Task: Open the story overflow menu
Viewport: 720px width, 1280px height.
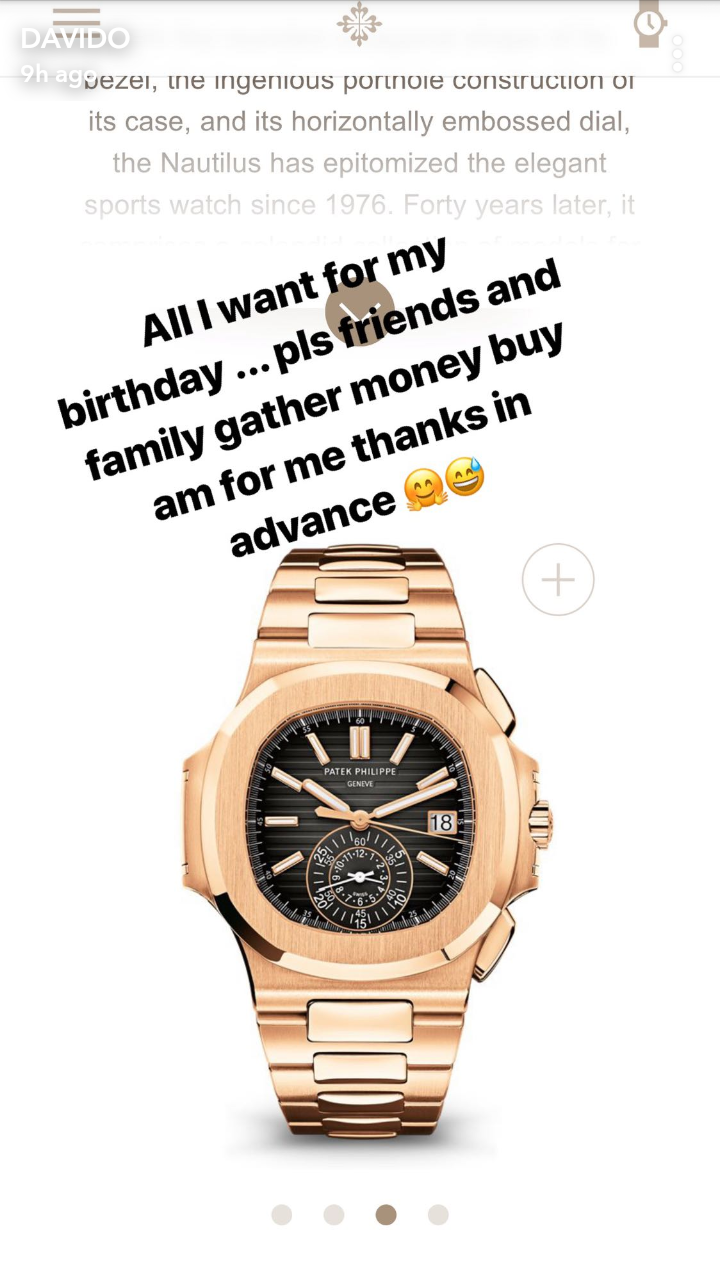Action: click(677, 54)
